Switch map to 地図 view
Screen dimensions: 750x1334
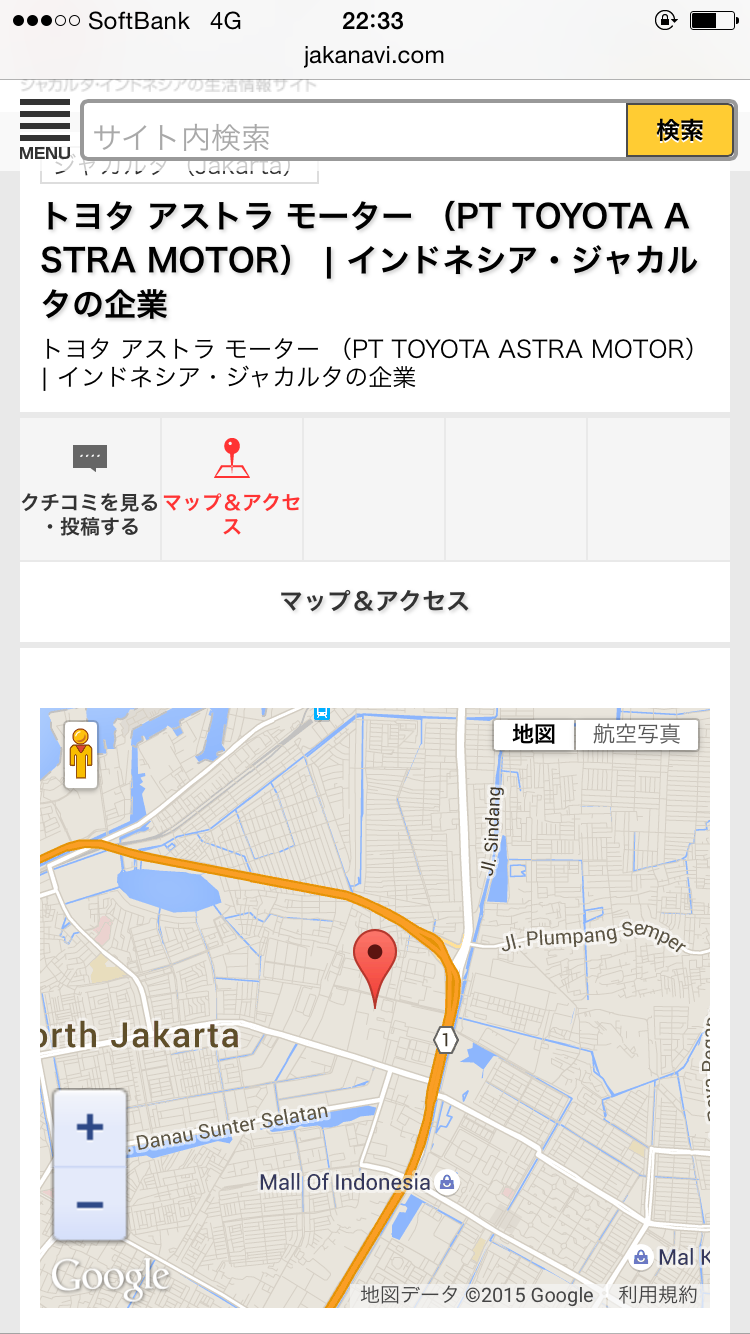534,734
